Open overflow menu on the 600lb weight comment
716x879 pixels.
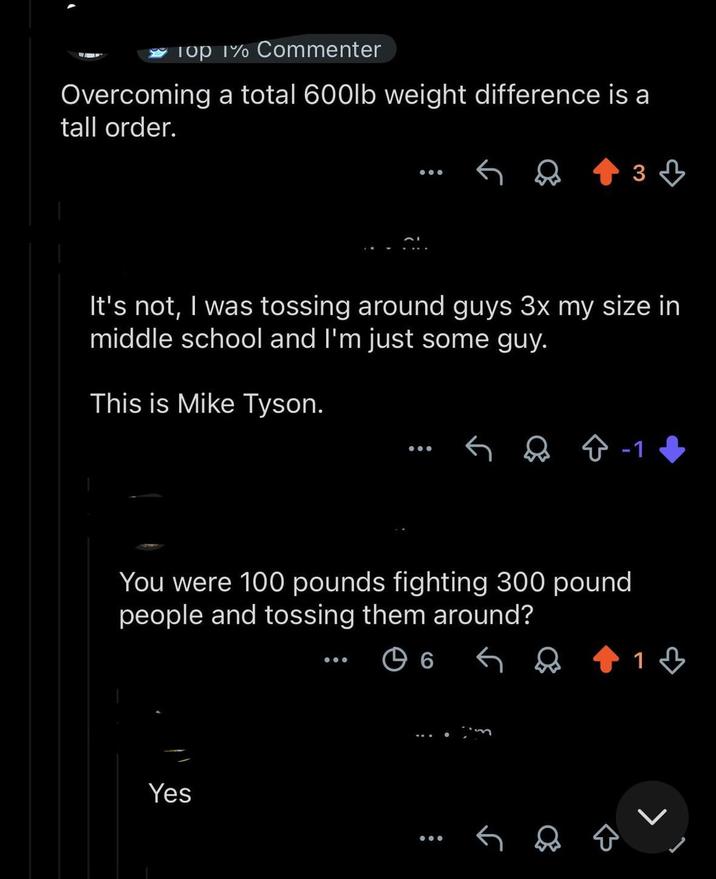431,174
